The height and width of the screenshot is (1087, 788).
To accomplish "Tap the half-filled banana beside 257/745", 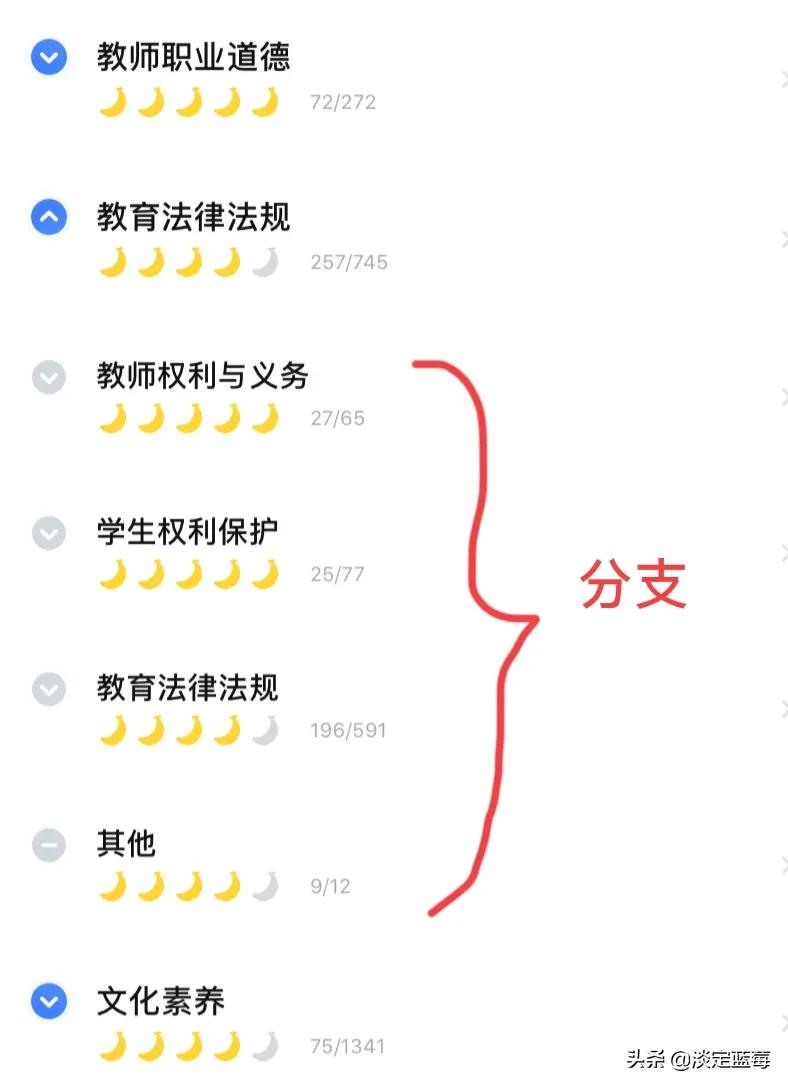I will [x=266, y=261].
